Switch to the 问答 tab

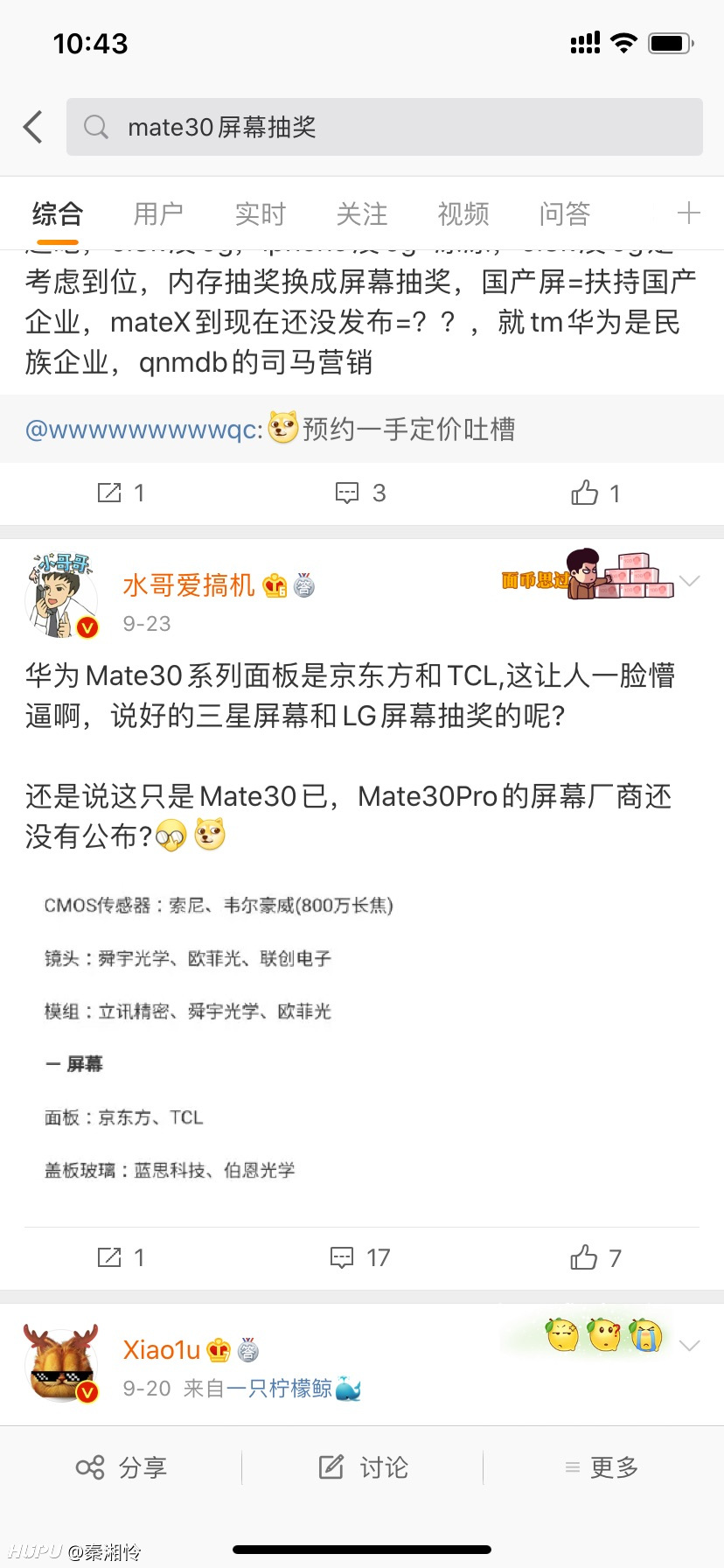(564, 213)
